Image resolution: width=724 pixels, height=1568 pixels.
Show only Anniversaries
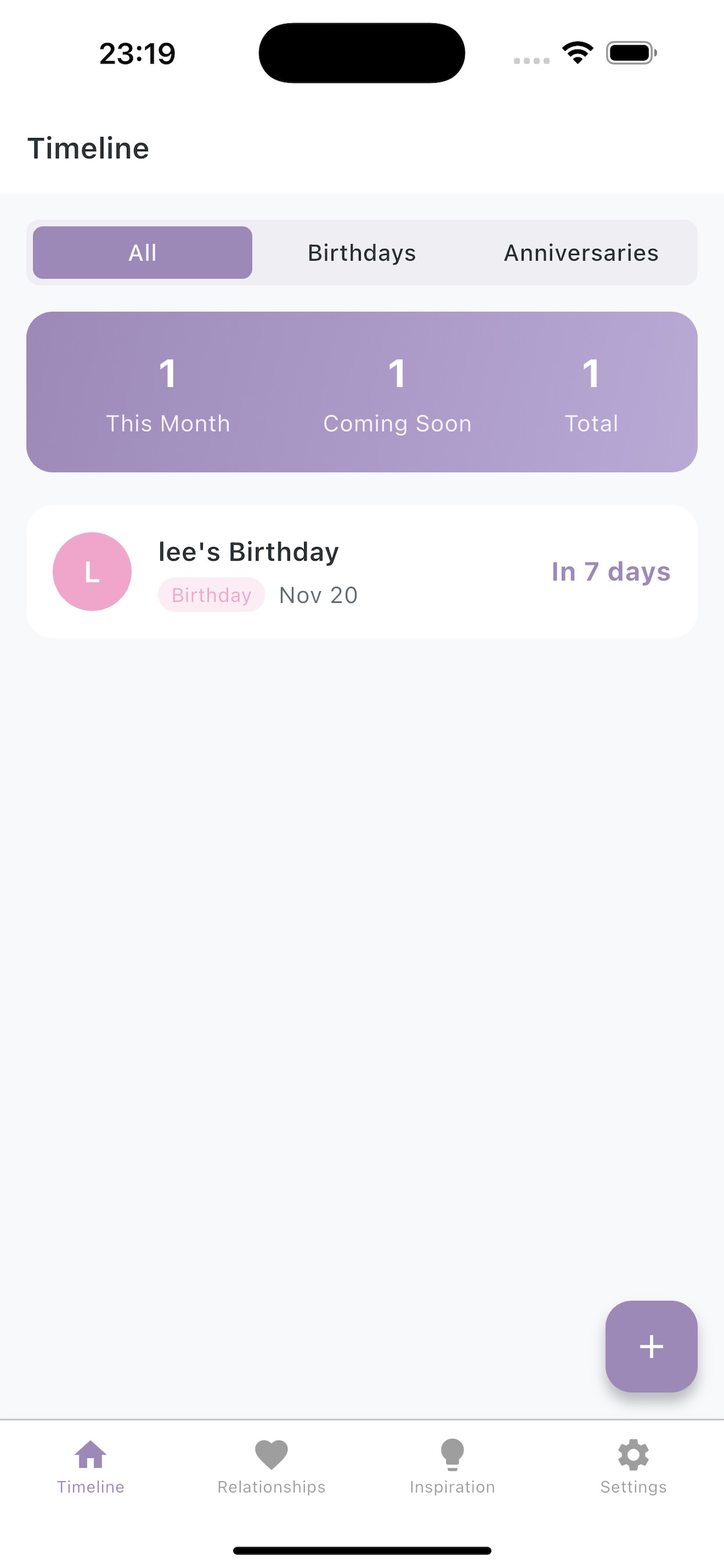[581, 253]
